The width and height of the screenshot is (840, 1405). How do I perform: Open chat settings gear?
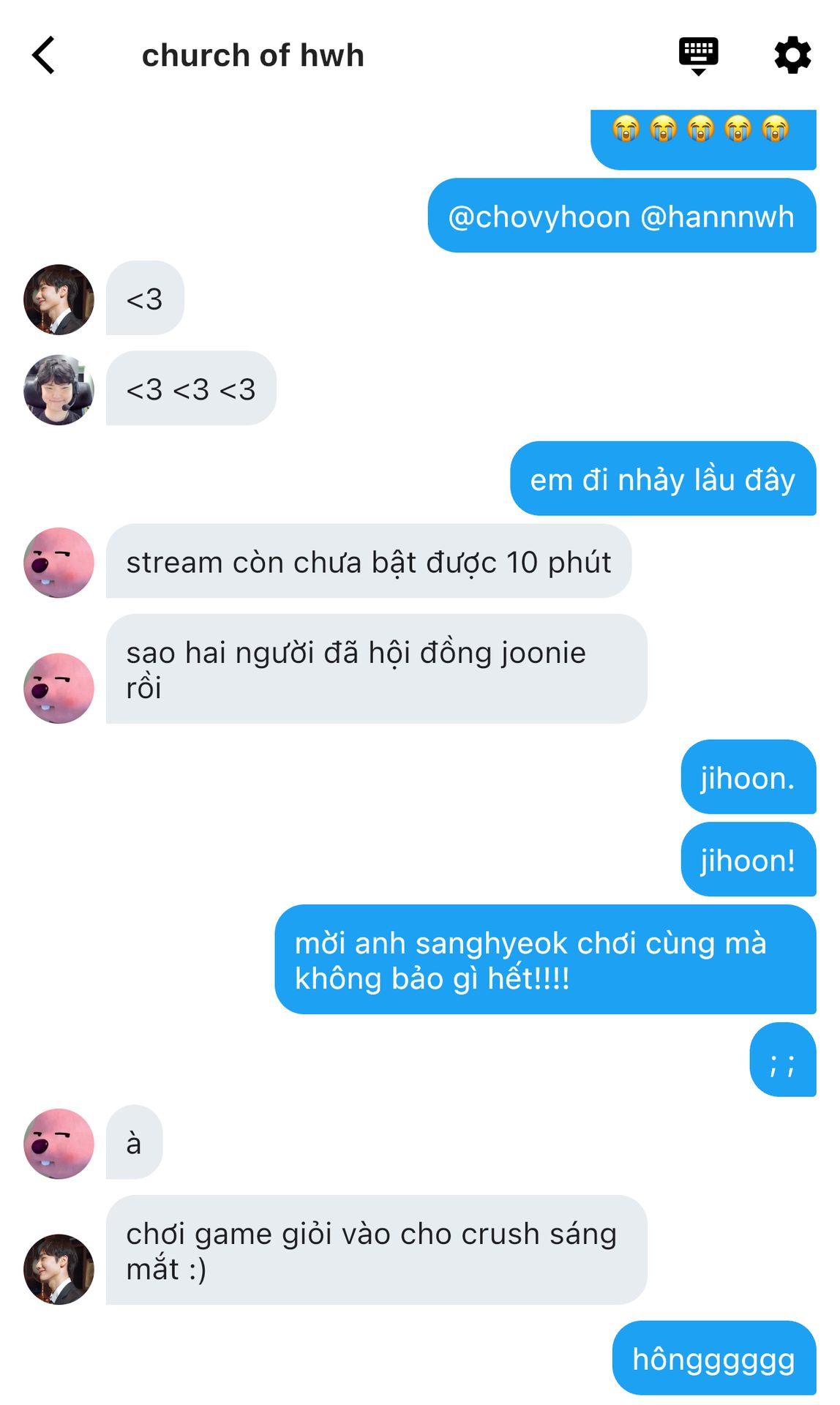(792, 56)
